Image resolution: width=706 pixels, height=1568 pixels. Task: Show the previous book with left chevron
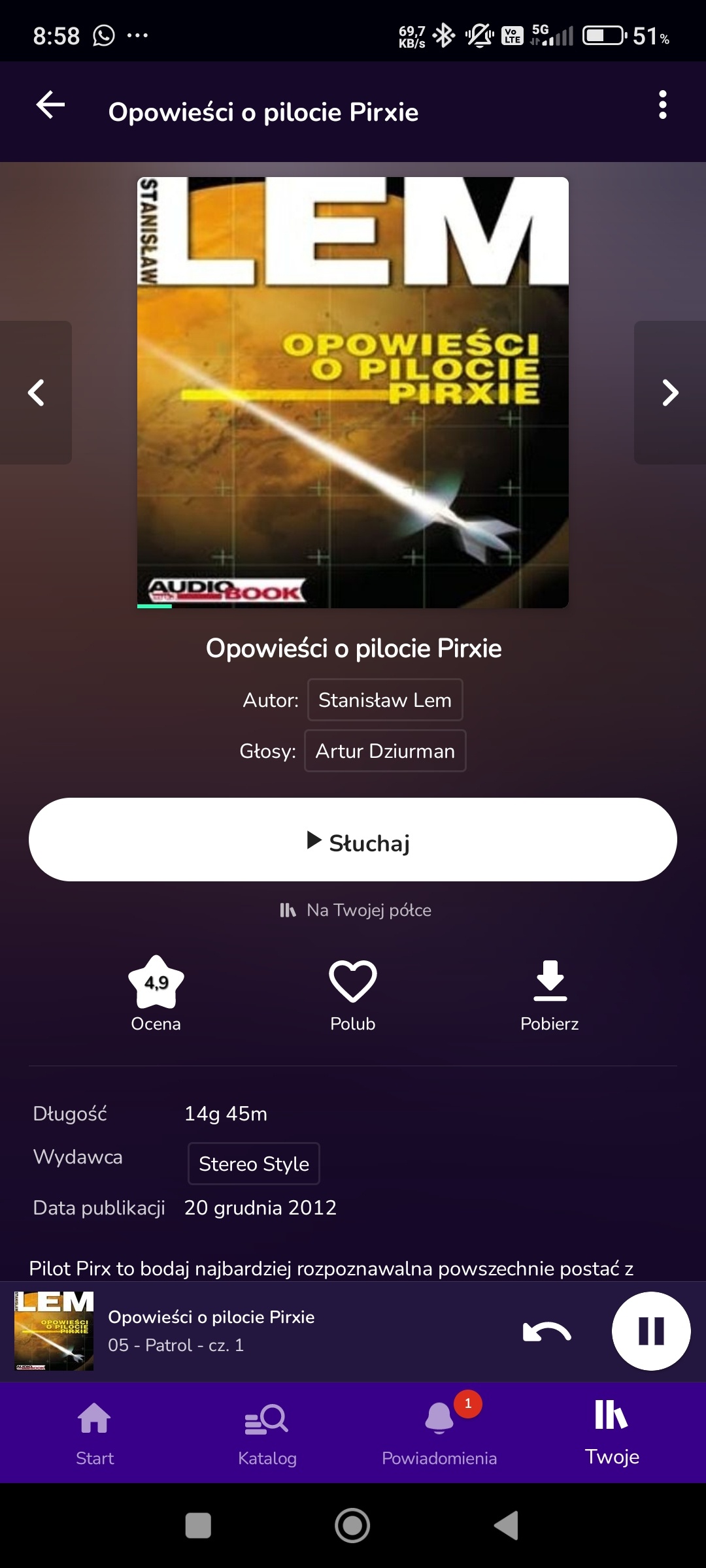36,393
